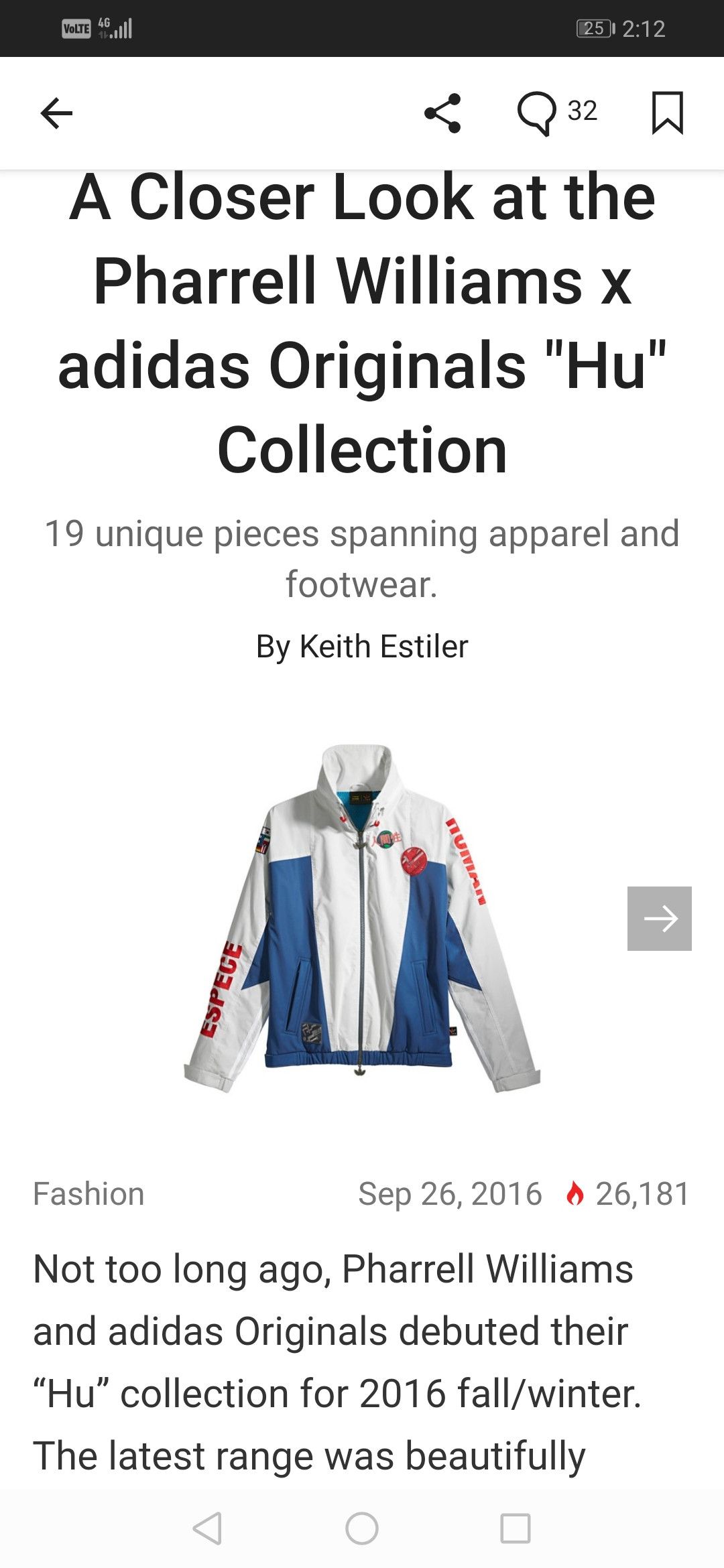Go back using the top arrow
This screenshot has height=1568, width=724.
click(56, 113)
